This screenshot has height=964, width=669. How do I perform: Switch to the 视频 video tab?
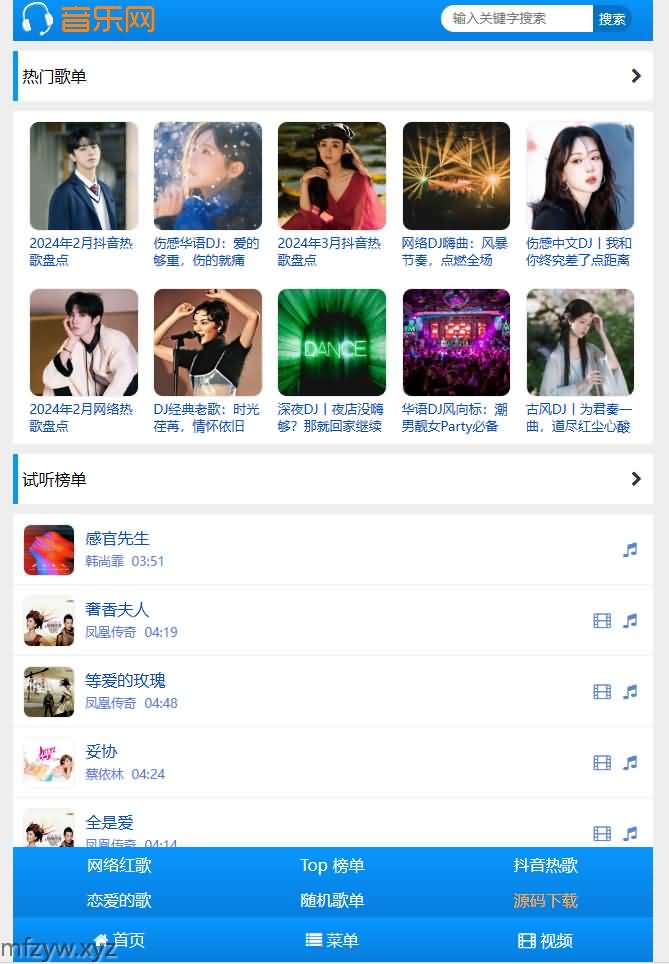point(545,940)
